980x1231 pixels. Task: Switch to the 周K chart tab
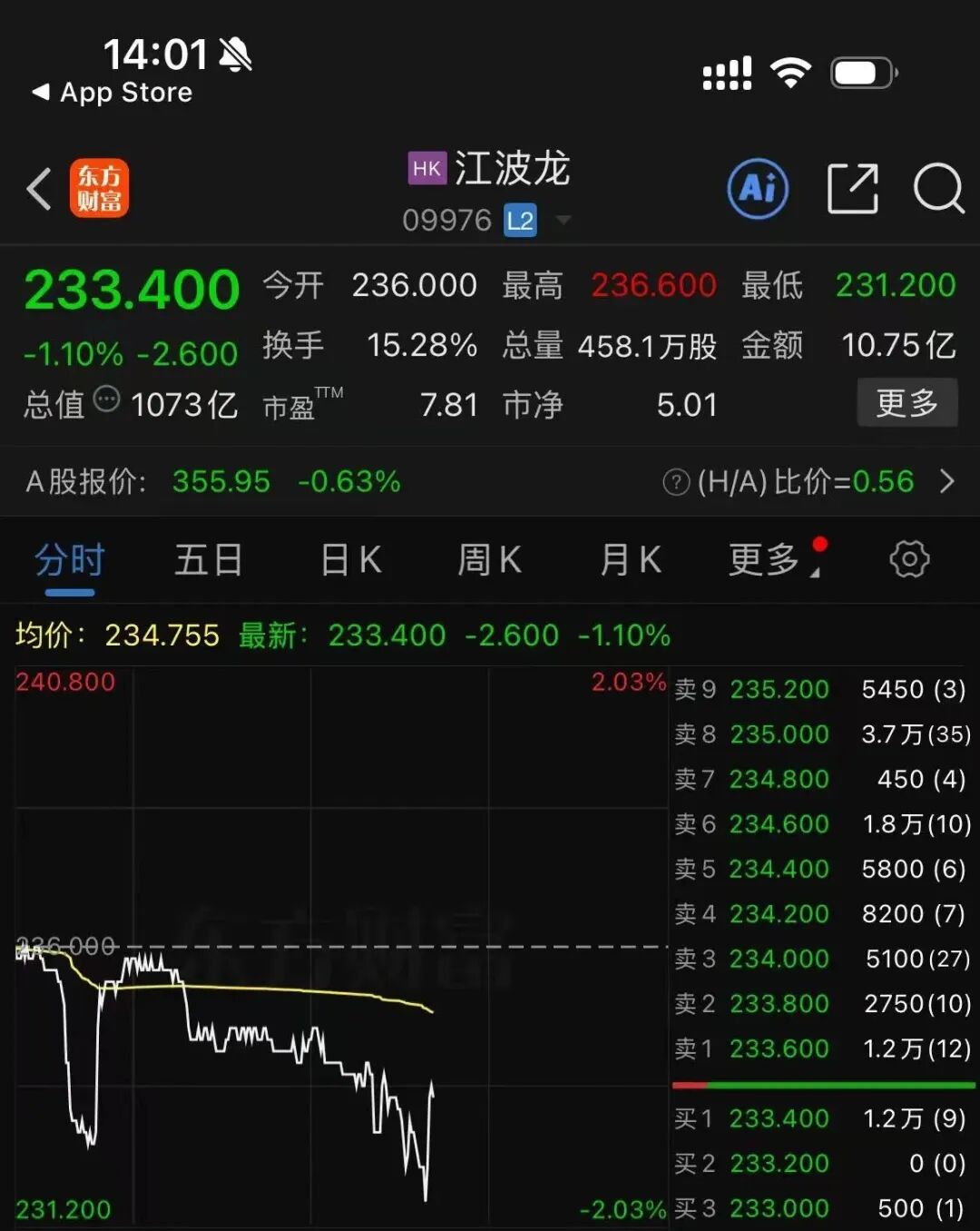(490, 560)
